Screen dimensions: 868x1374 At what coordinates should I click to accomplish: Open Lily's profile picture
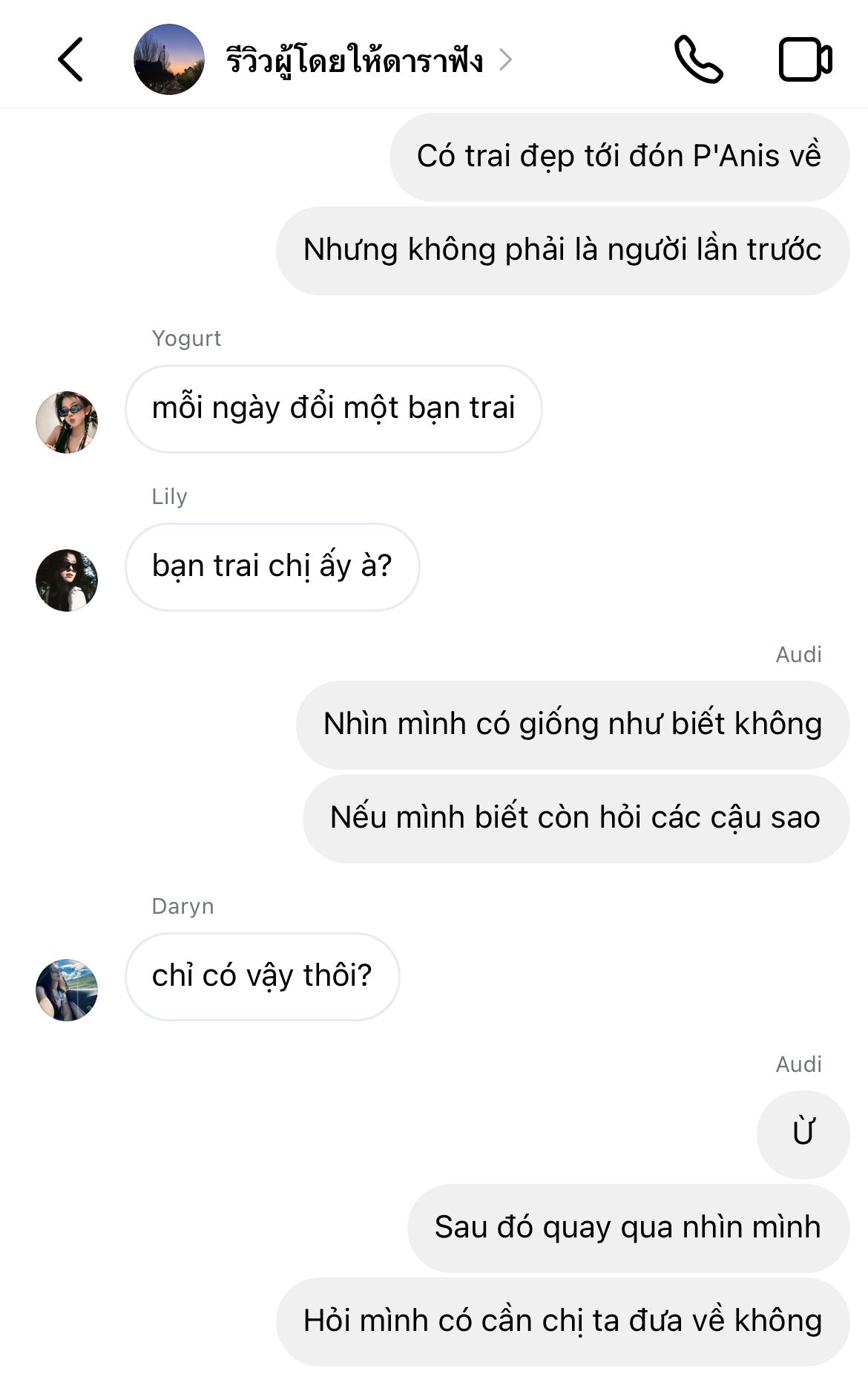coord(67,580)
